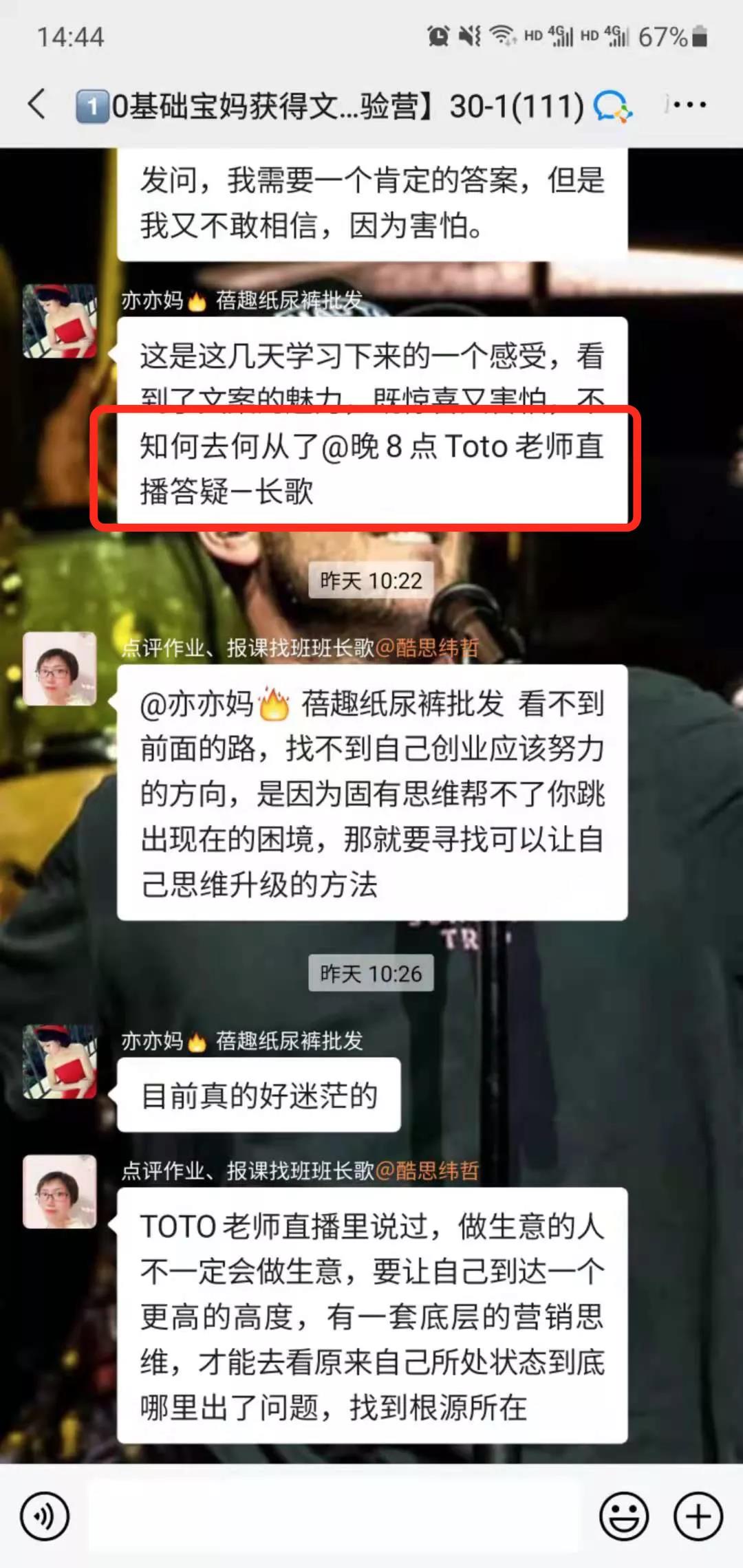The height and width of the screenshot is (1568, 743).
Task: Open the three-dot chat options menu
Action: pyautogui.click(x=689, y=105)
